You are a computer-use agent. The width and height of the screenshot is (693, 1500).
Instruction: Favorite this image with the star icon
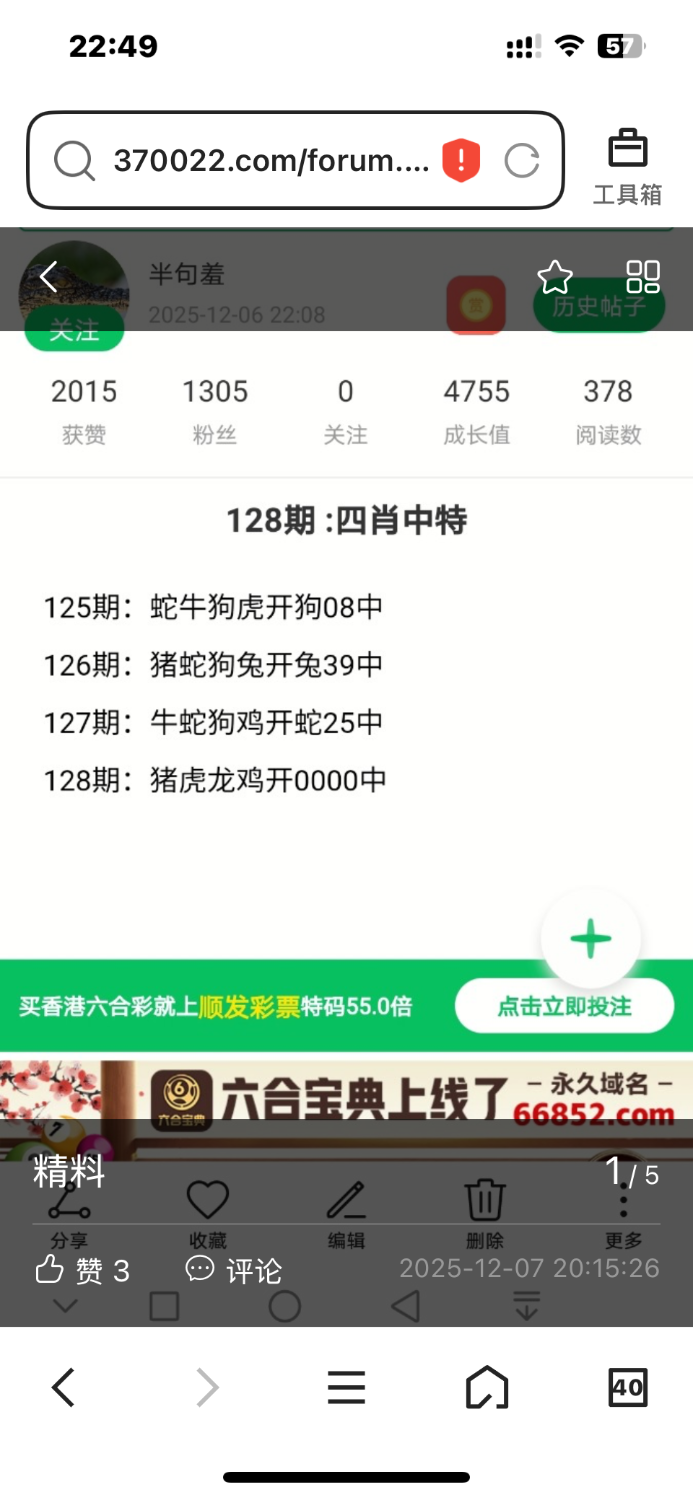[x=555, y=277]
